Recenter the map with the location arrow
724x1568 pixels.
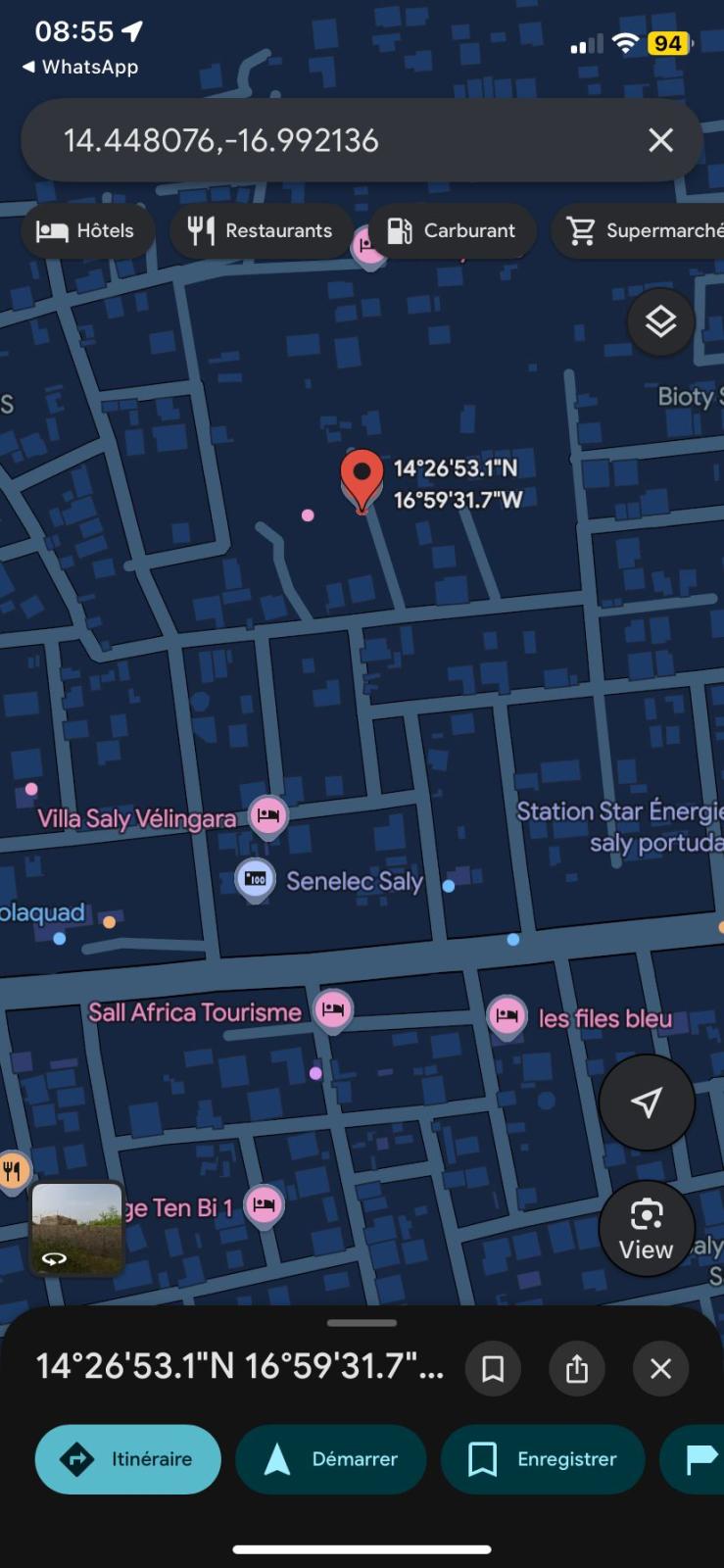[647, 1102]
